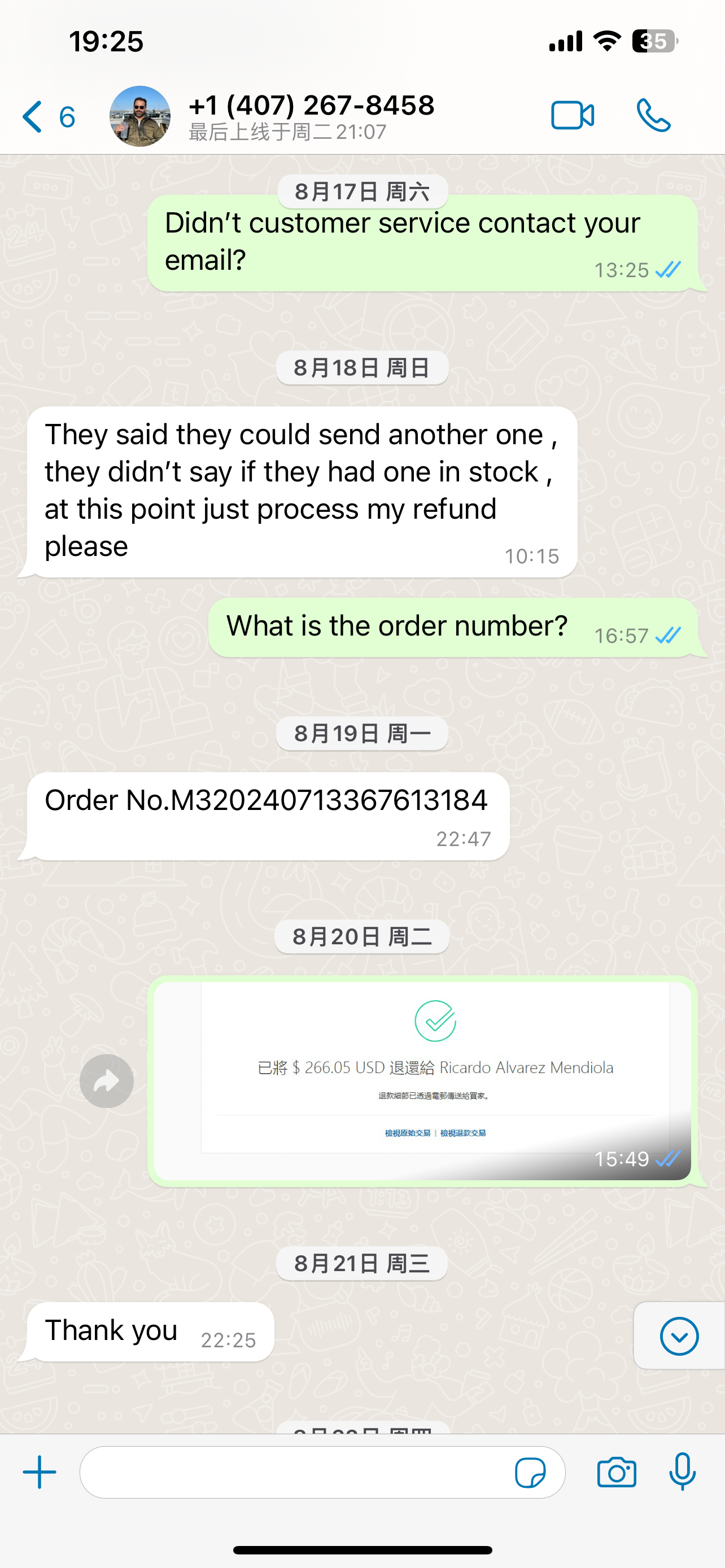Image resolution: width=725 pixels, height=1568 pixels.
Task: Record a voice message
Action: 683,1471
